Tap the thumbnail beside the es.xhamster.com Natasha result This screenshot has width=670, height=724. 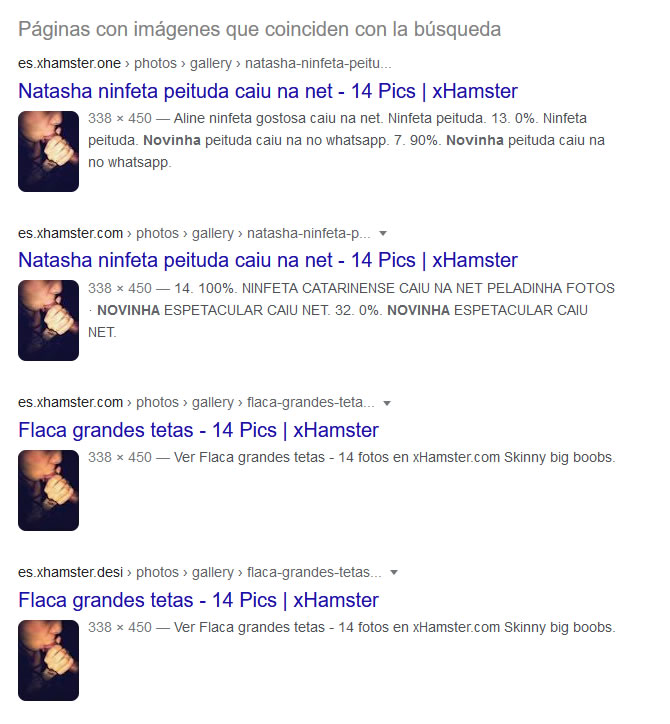click(x=48, y=320)
